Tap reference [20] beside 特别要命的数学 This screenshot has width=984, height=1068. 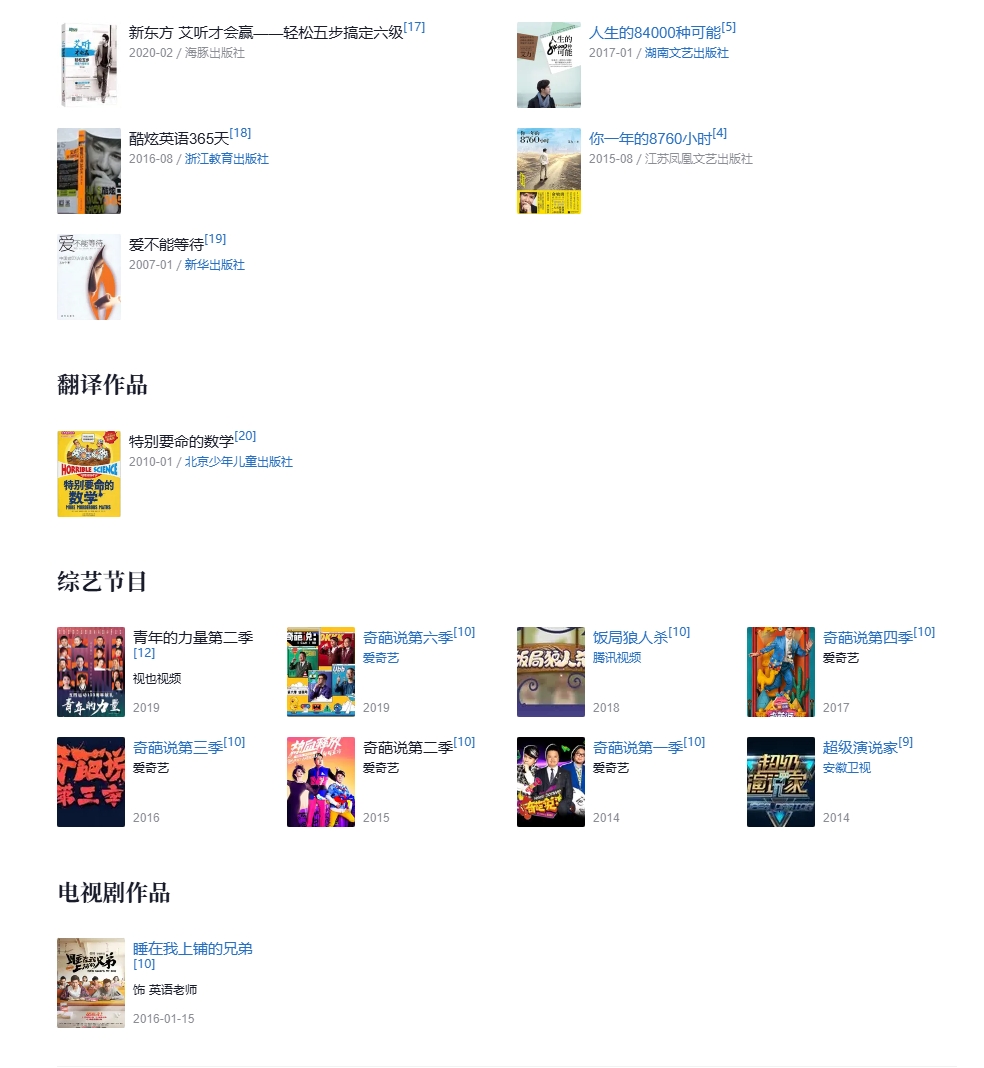tap(245, 436)
